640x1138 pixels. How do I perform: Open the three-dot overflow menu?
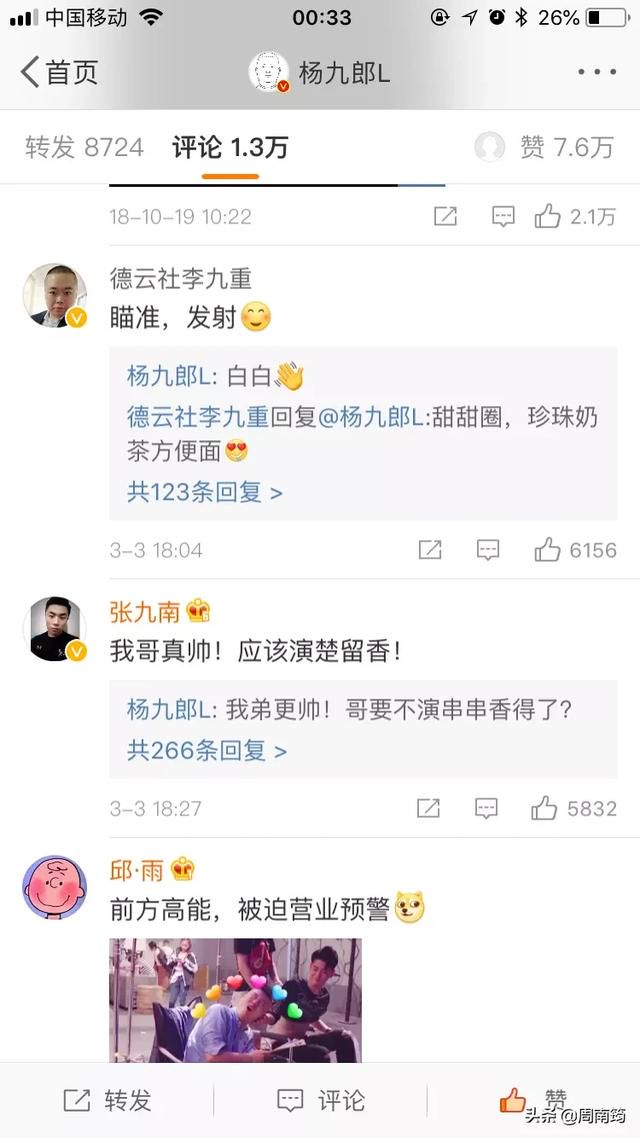pyautogui.click(x=597, y=72)
